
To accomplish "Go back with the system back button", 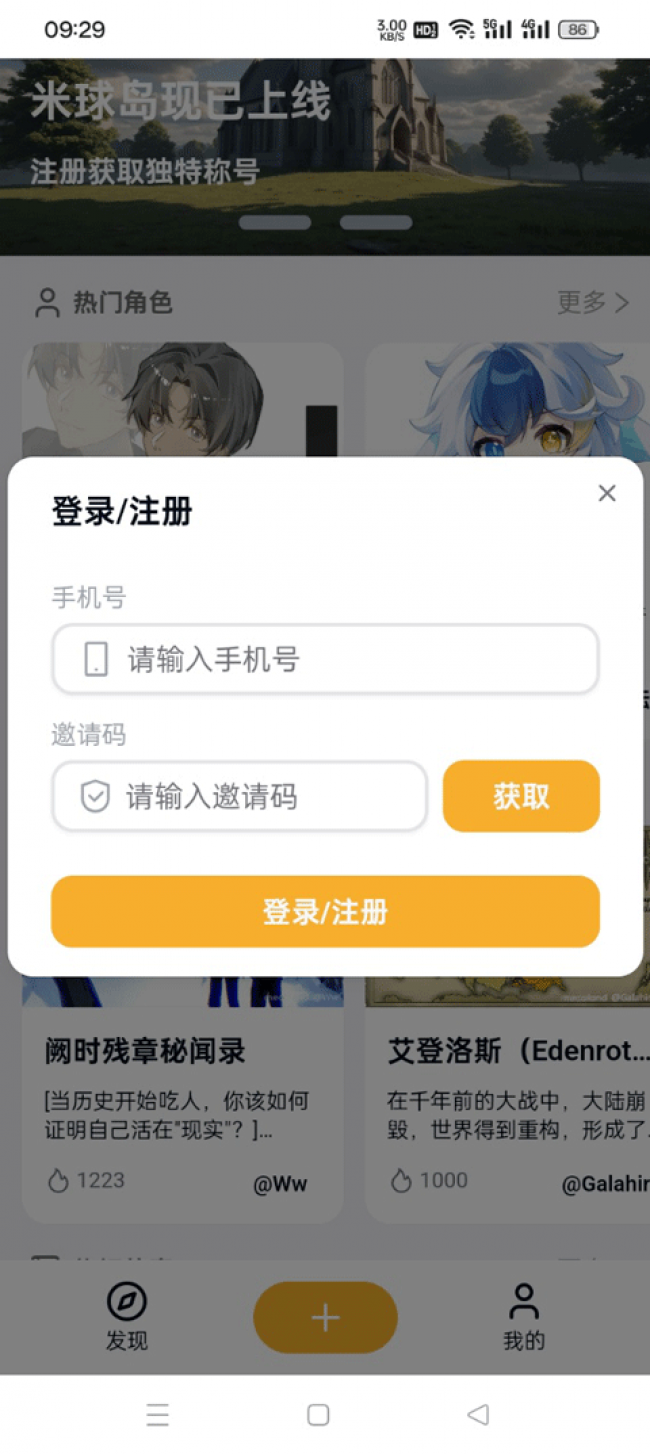I will coord(478,1414).
